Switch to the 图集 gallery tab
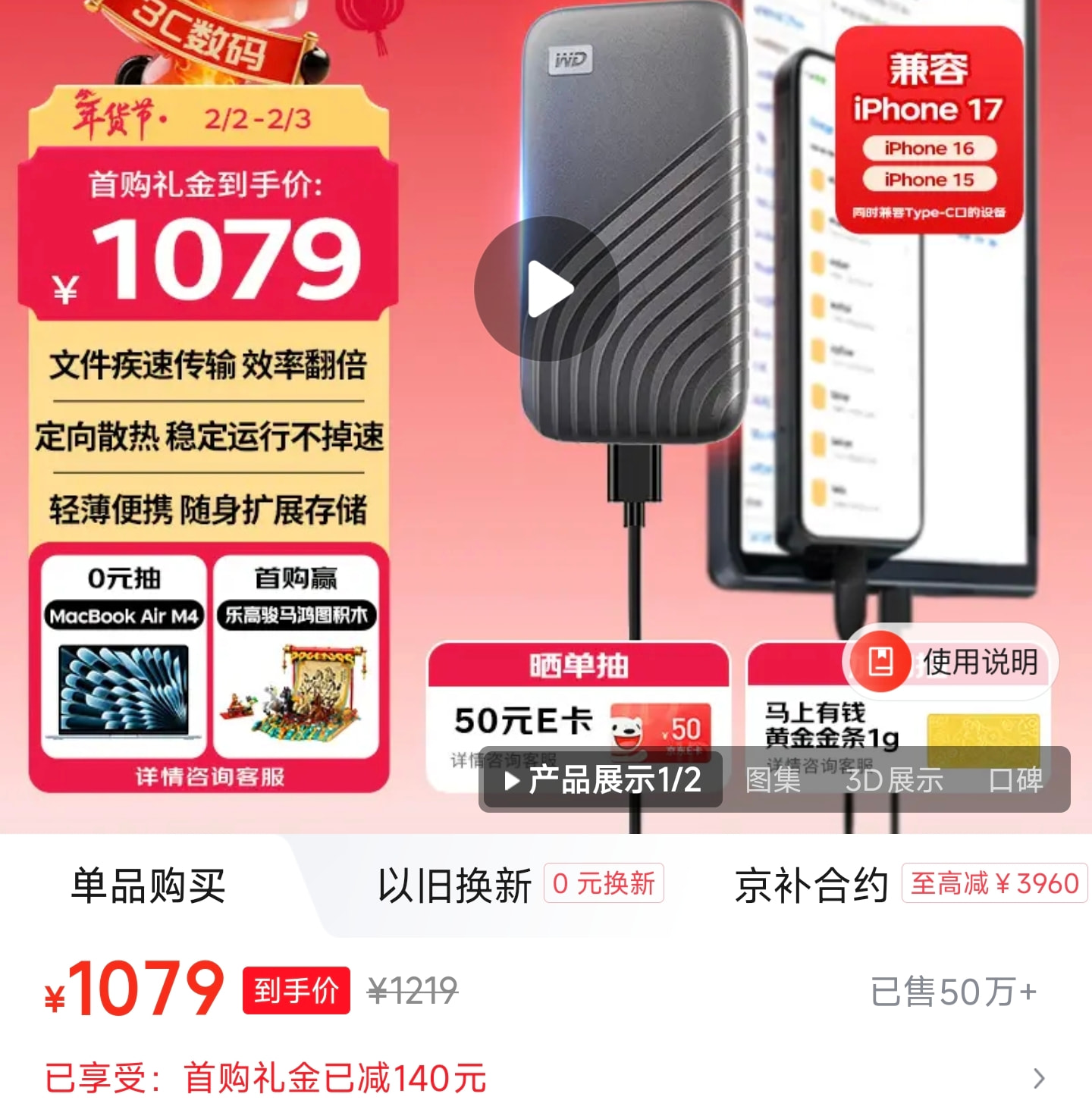 tap(773, 780)
